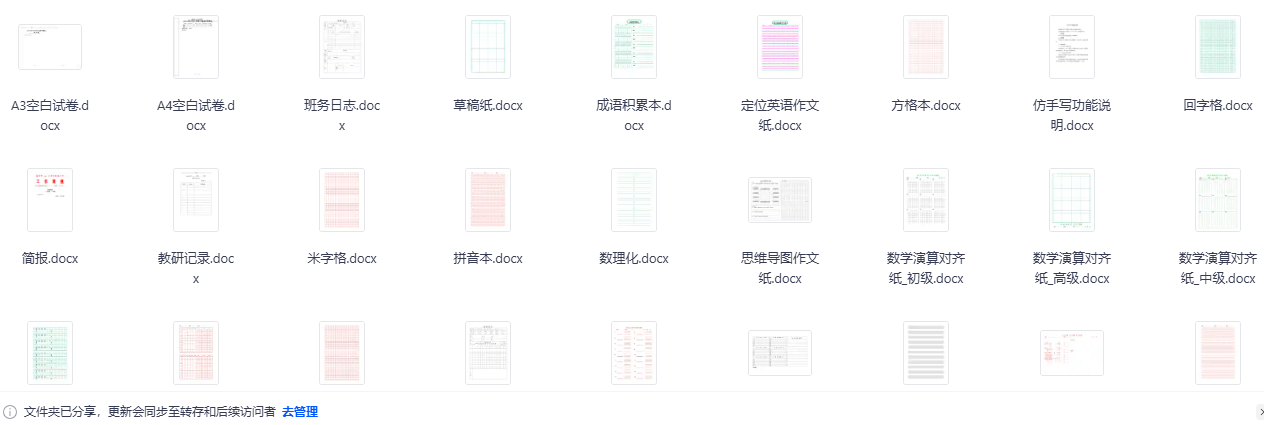
Task: Open 成语积累本.docx file
Action: 634,47
